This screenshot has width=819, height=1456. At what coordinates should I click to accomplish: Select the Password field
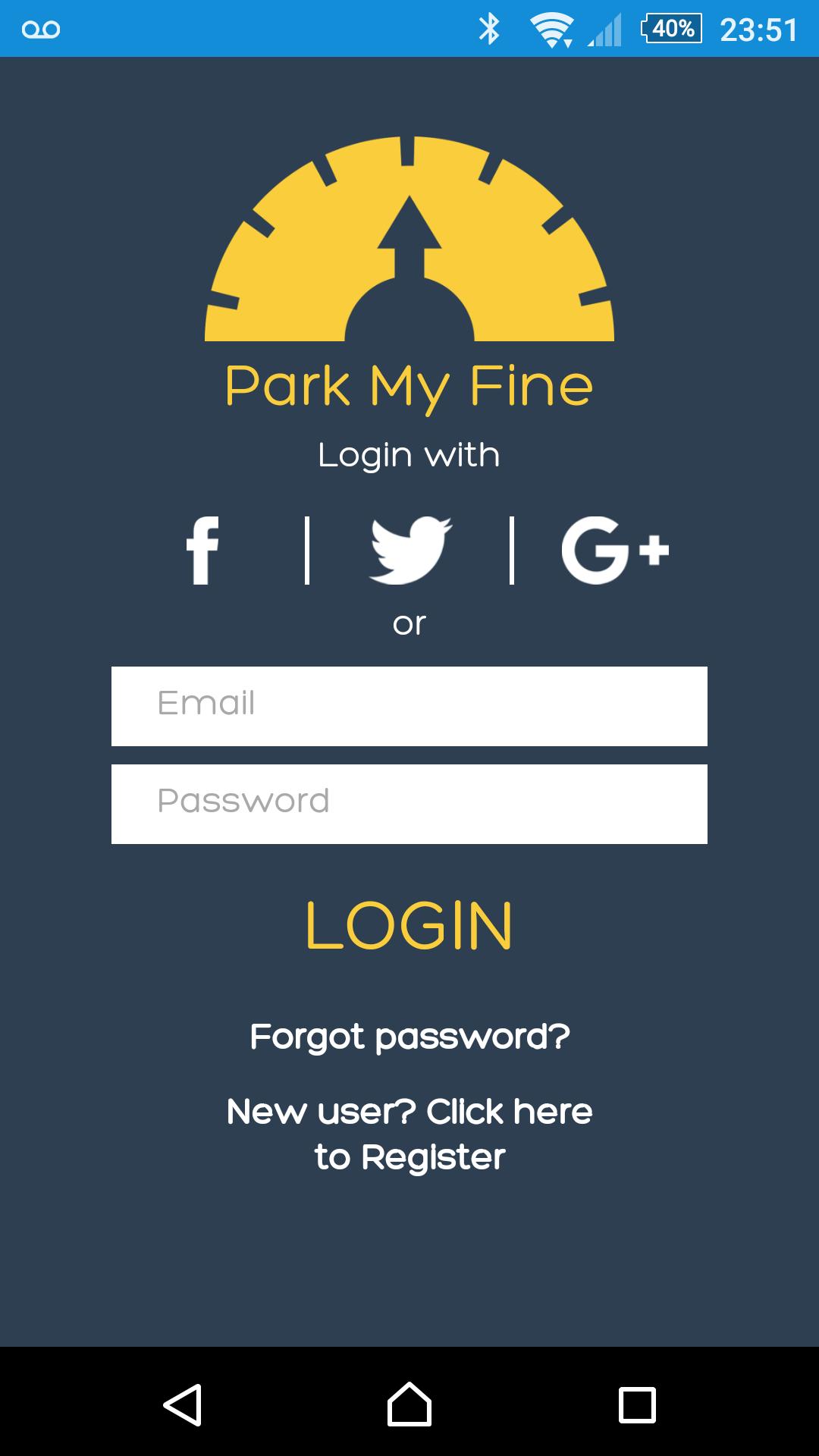[409, 804]
